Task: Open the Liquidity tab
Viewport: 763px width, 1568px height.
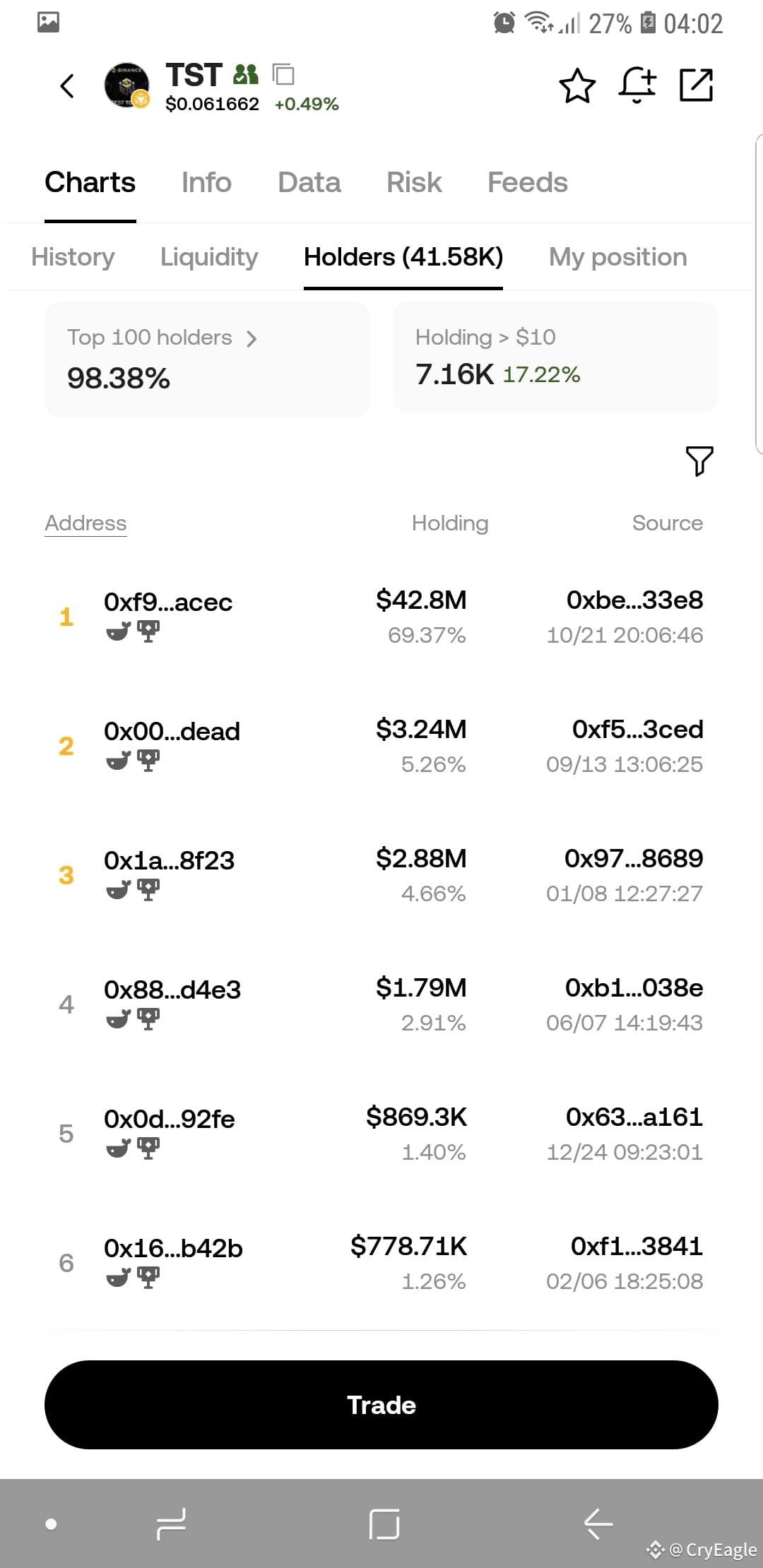Action: (209, 256)
